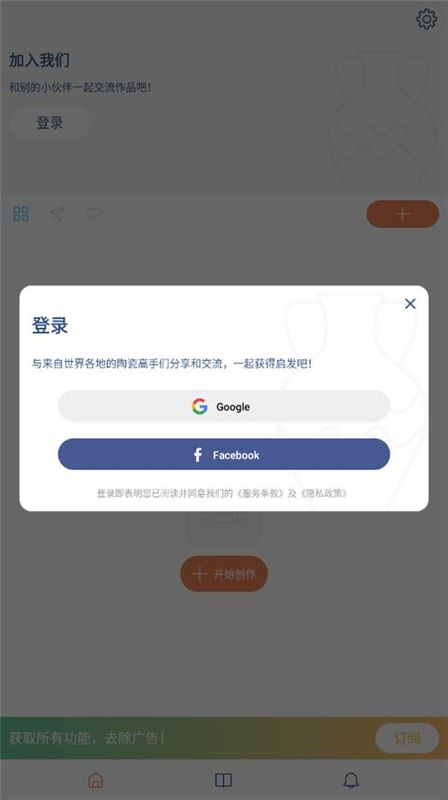The image size is (448, 800).
Task: Sign in with Facebook
Action: 223,454
